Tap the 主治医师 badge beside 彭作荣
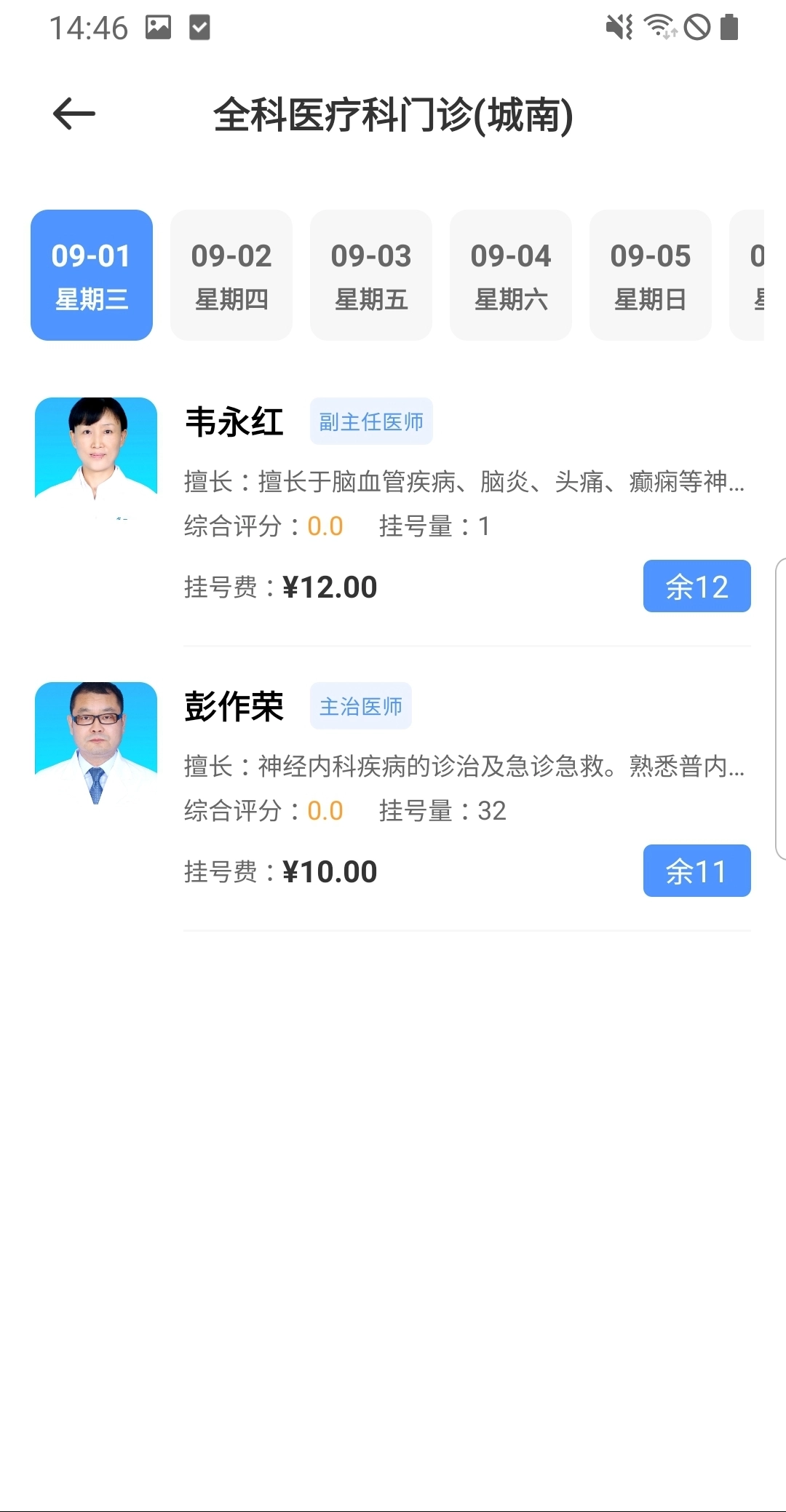Screen dimensions: 786x1512 point(361,705)
